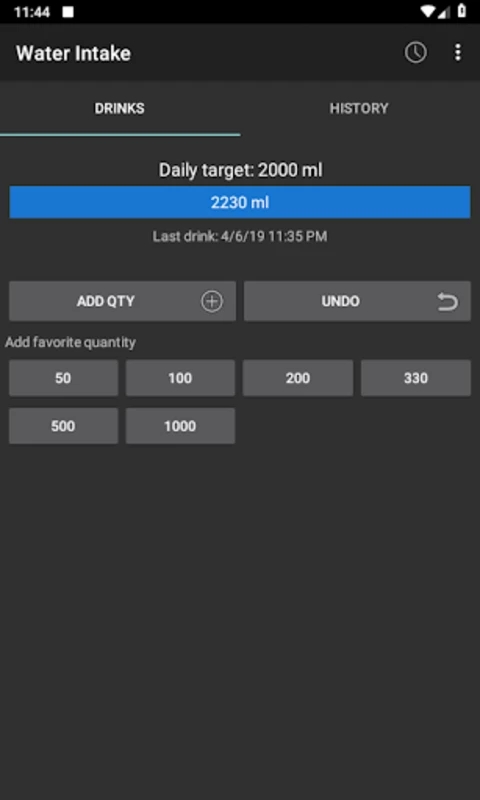Viewport: 480px width, 800px height.
Task: Add 1000 ml favorite quantity
Action: tap(180, 426)
